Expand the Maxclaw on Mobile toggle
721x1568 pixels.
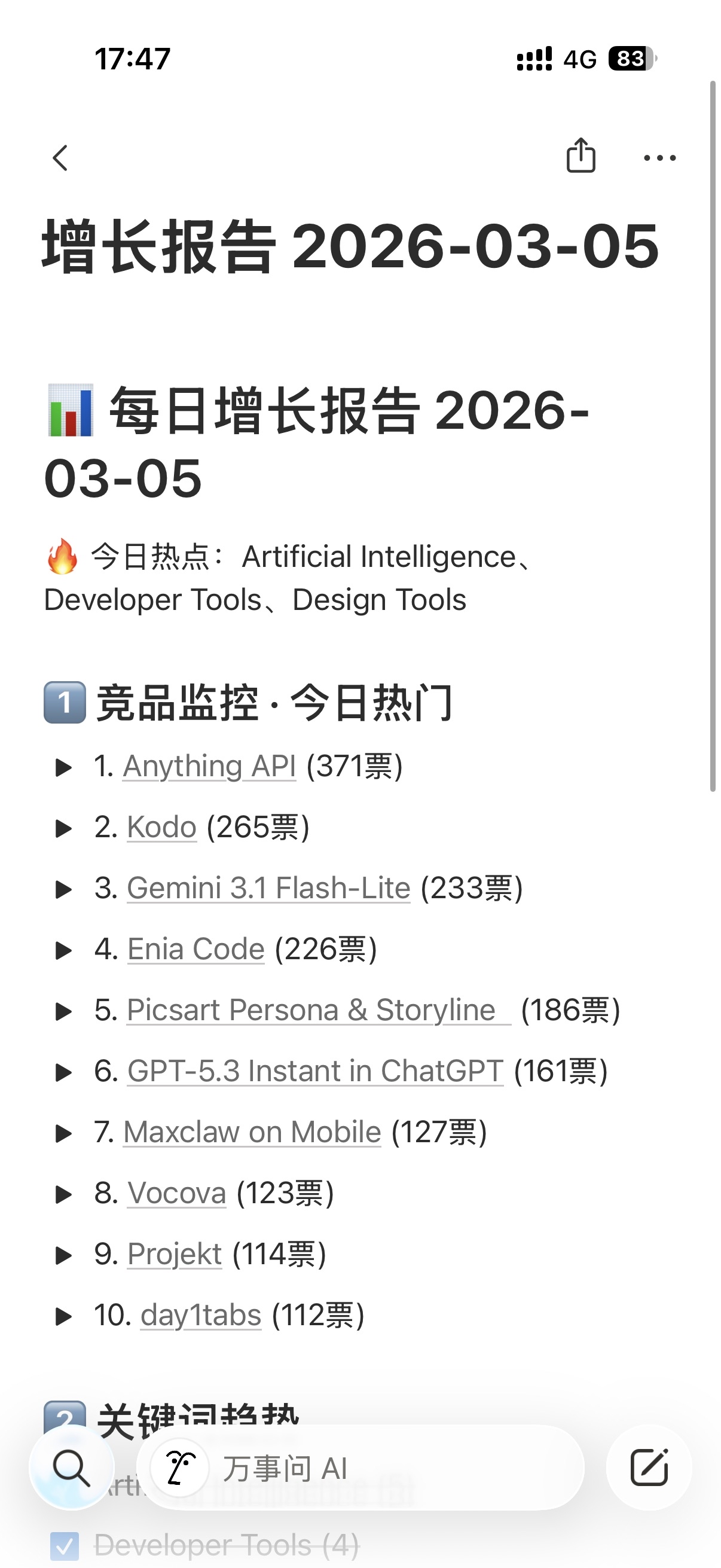(x=64, y=1133)
